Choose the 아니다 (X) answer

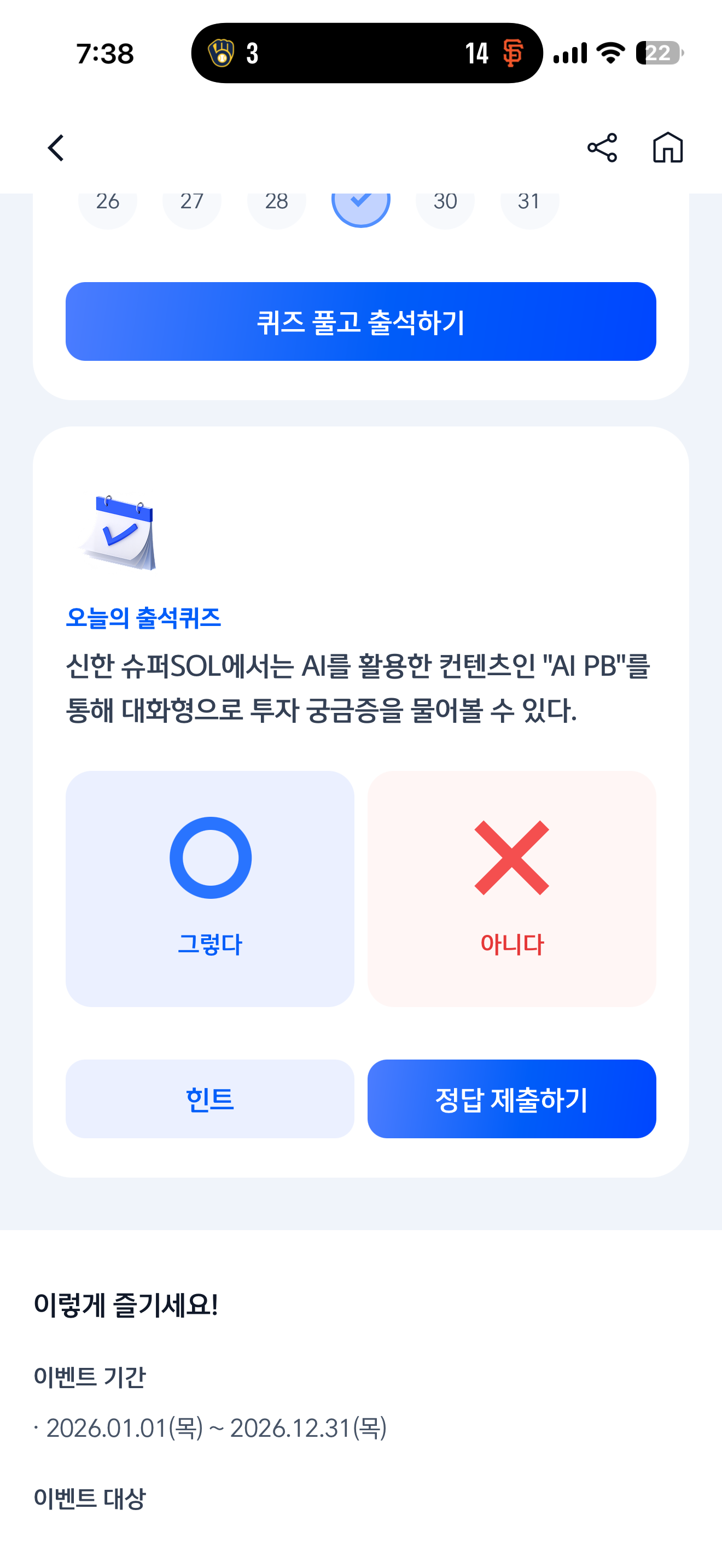point(512,888)
